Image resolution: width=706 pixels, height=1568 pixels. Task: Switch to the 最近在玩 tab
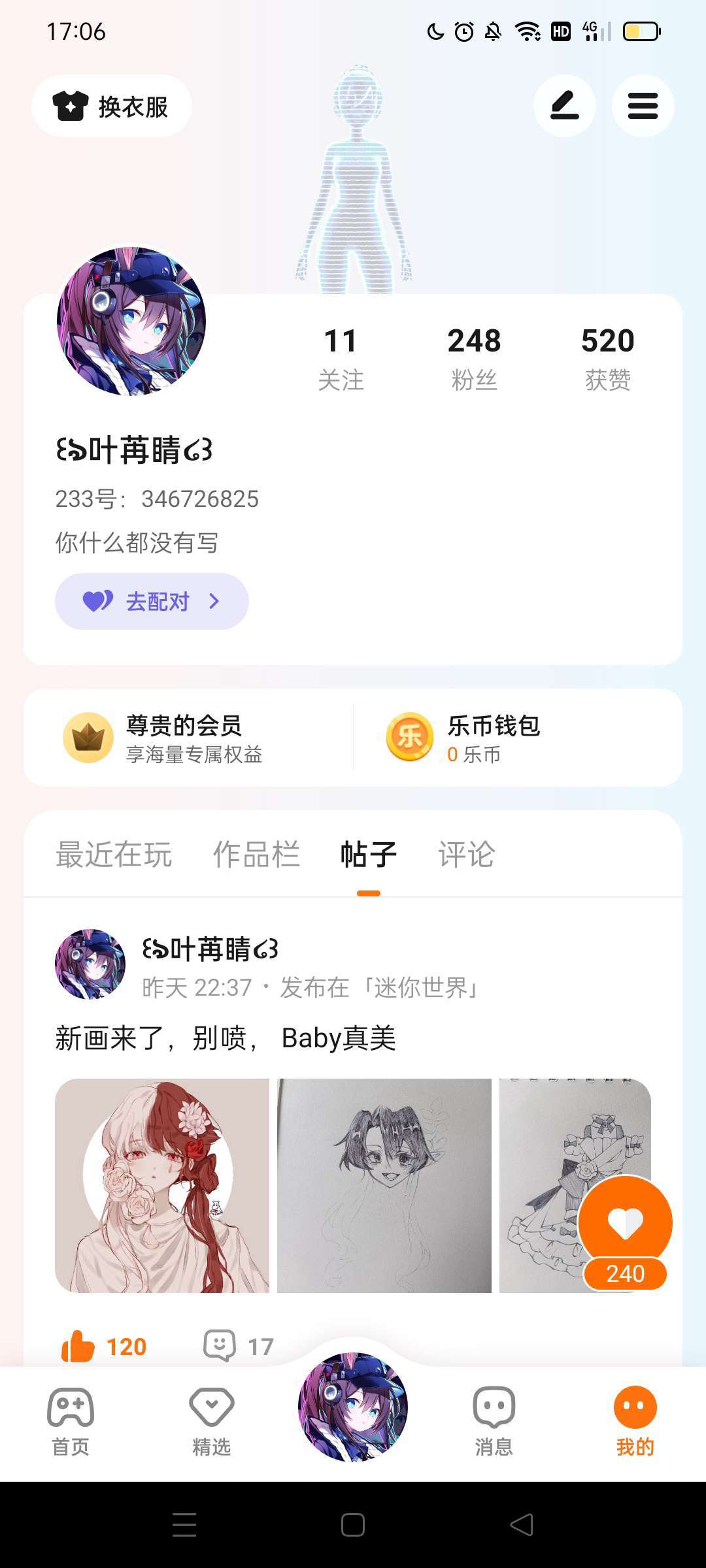click(x=114, y=855)
